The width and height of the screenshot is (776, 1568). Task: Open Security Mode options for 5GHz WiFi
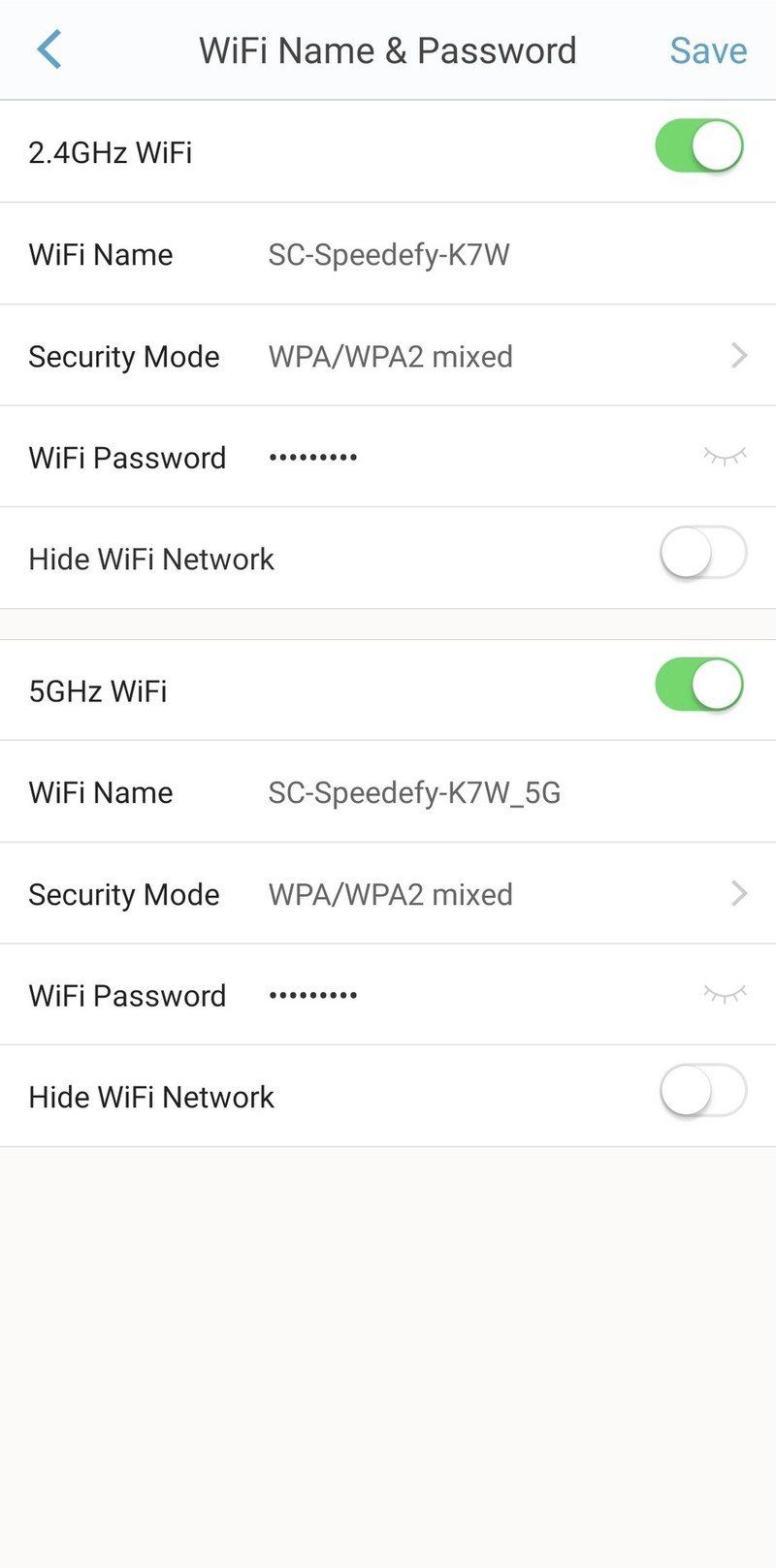pos(388,893)
